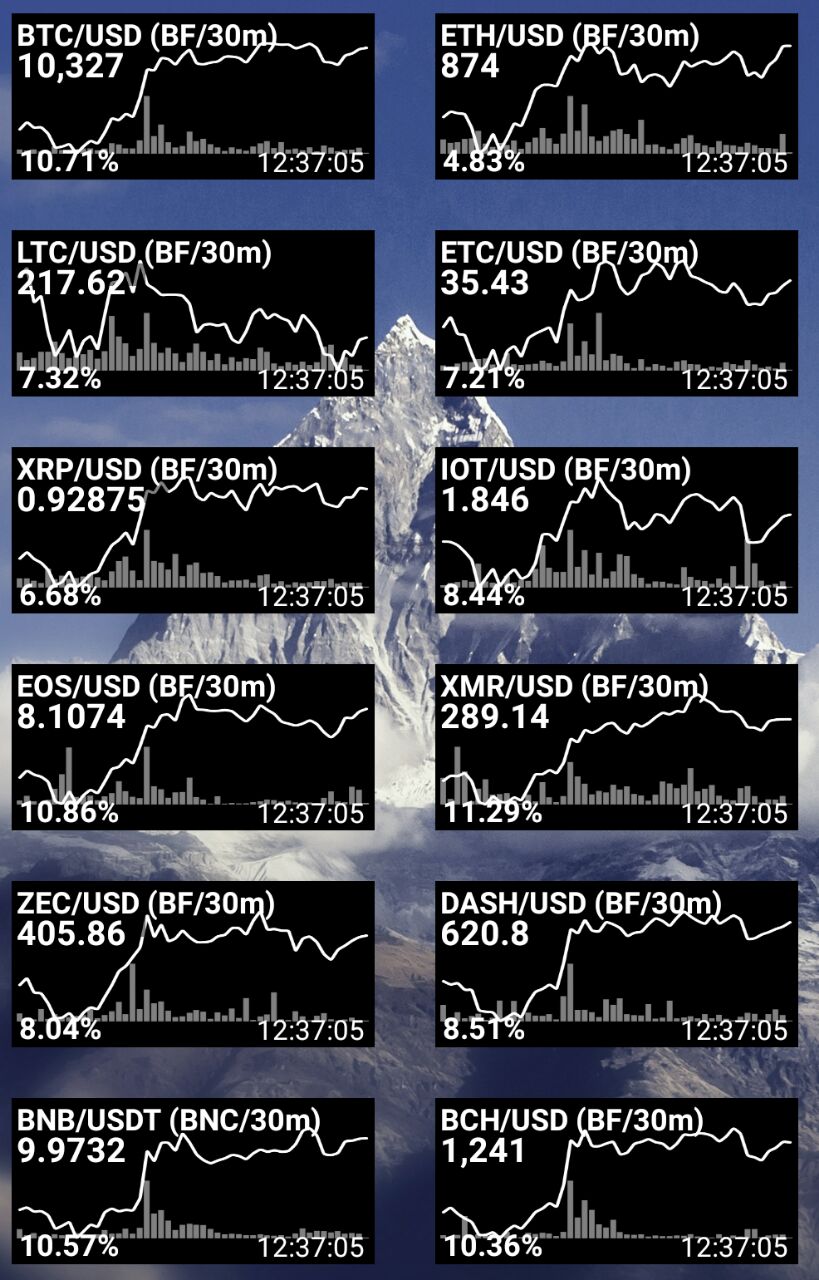Tap the DASH/USD chart widget
This screenshot has height=1280, width=819.
pyautogui.click(x=616, y=964)
